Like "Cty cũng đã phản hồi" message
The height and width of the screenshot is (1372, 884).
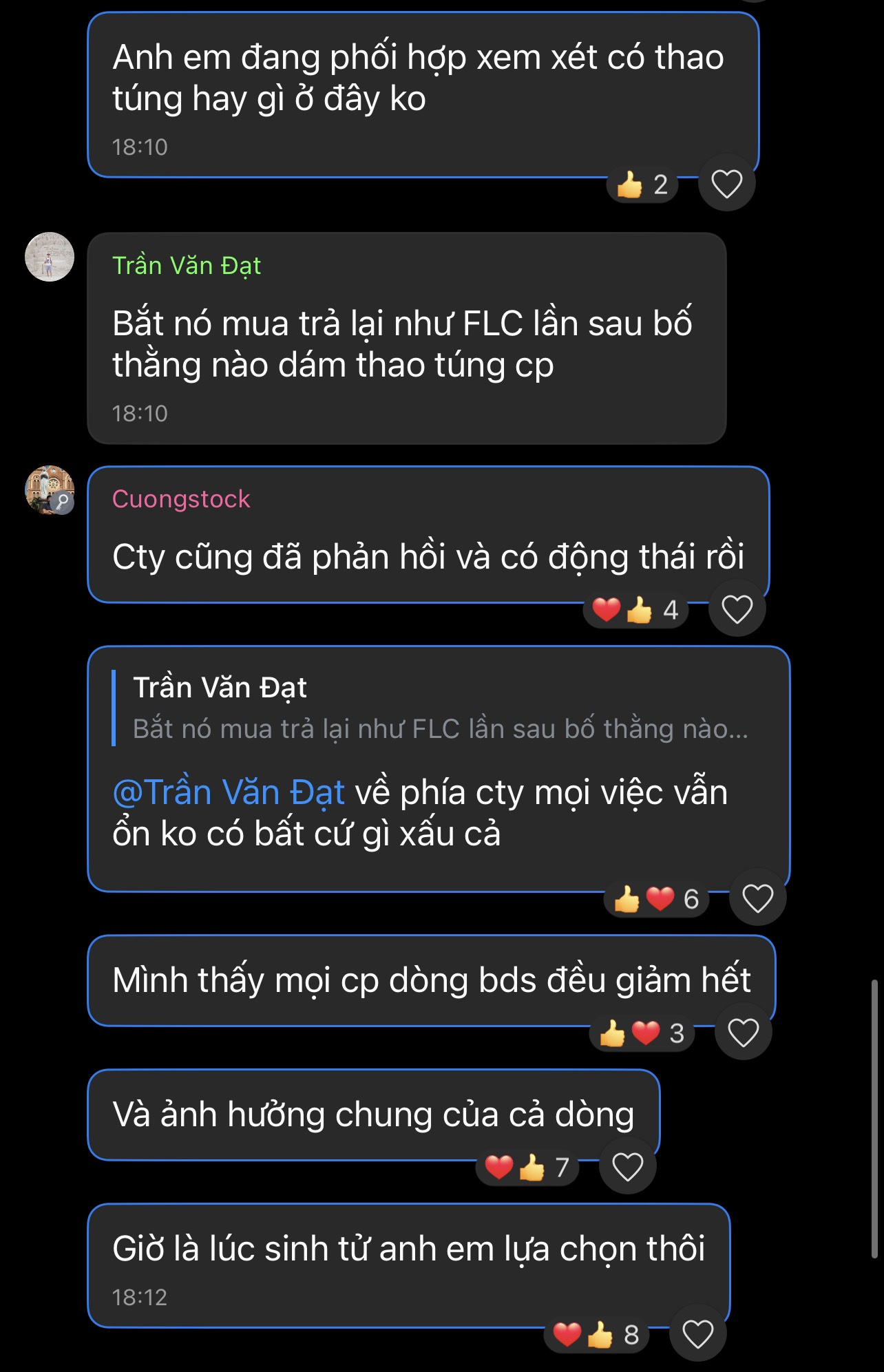click(x=737, y=609)
